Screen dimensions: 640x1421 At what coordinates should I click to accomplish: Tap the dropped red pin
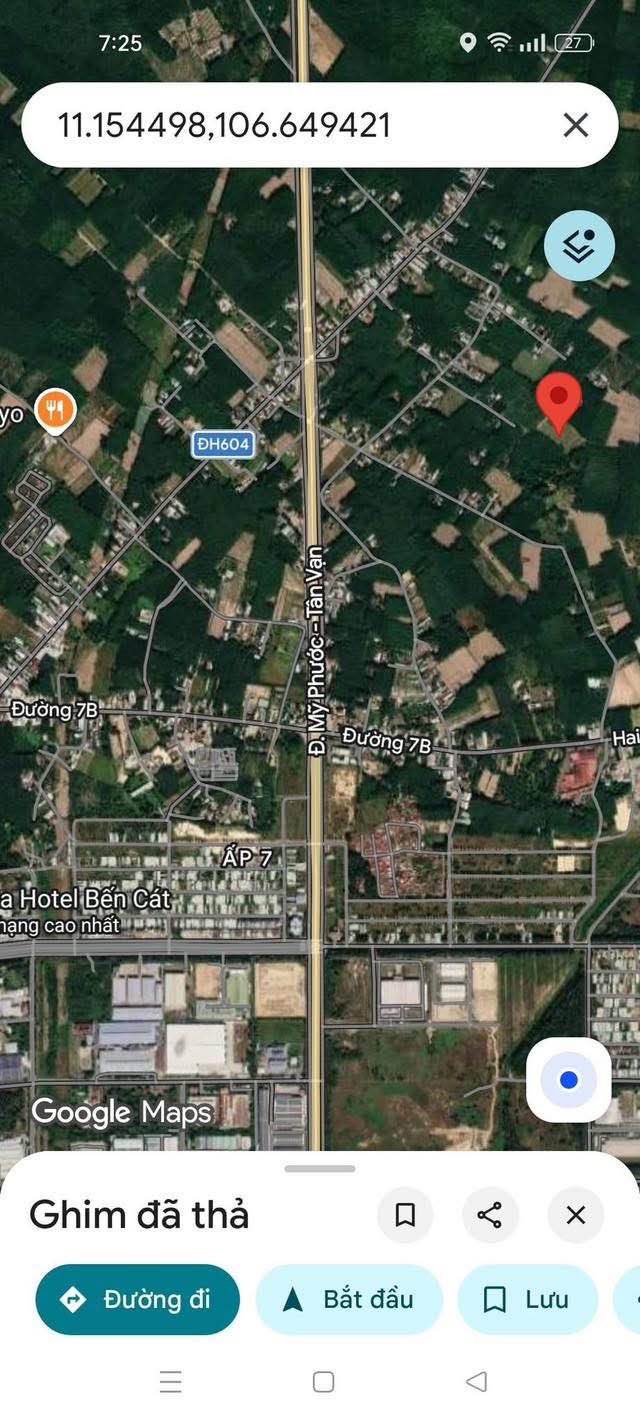(x=559, y=402)
